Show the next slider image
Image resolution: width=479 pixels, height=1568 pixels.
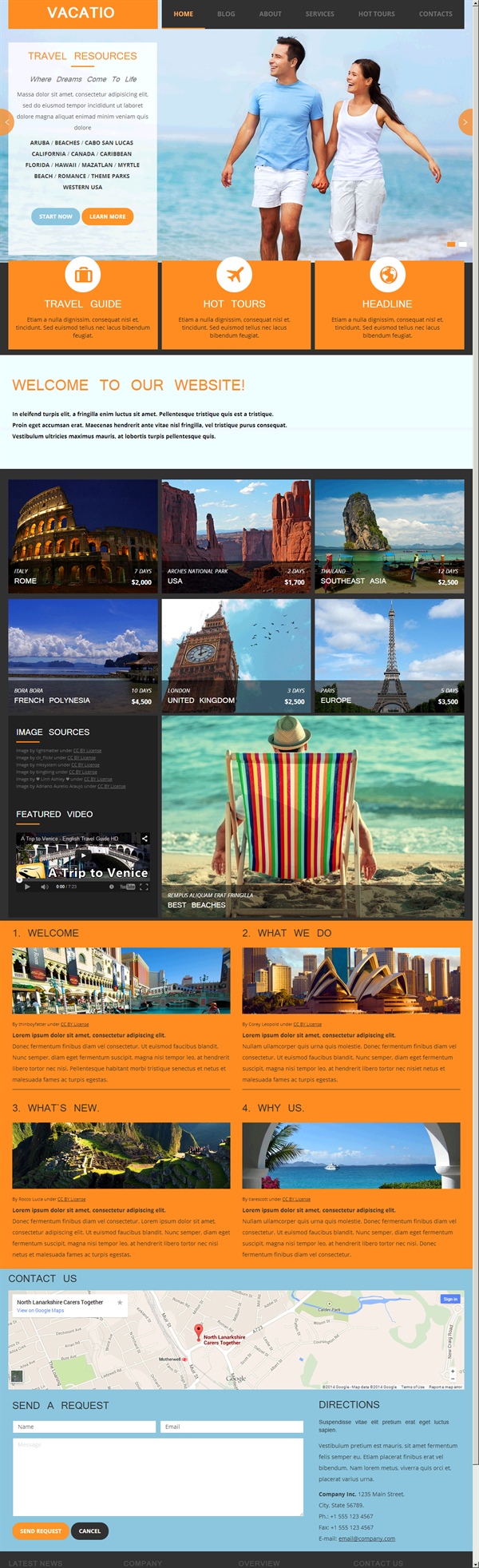click(465, 121)
